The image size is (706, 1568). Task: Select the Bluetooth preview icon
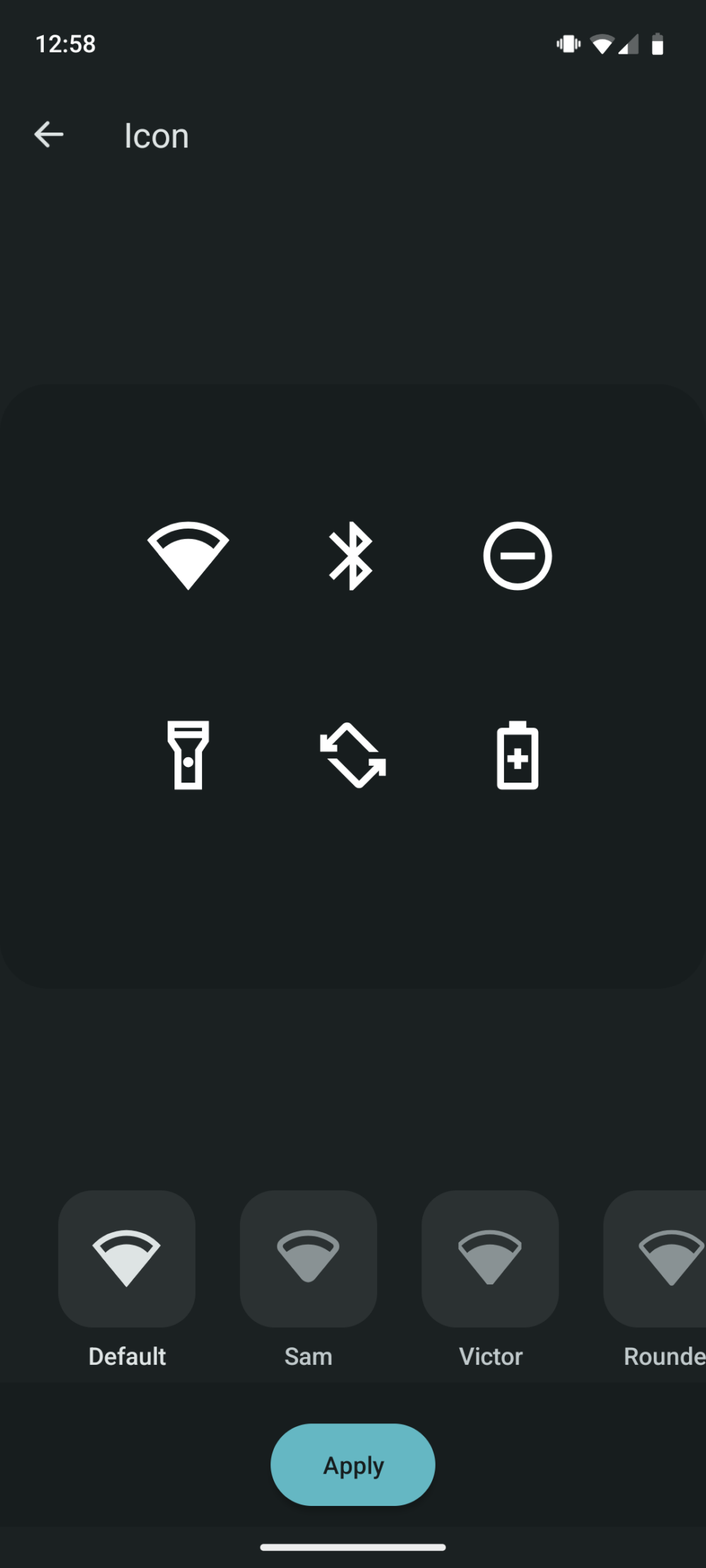(352, 555)
